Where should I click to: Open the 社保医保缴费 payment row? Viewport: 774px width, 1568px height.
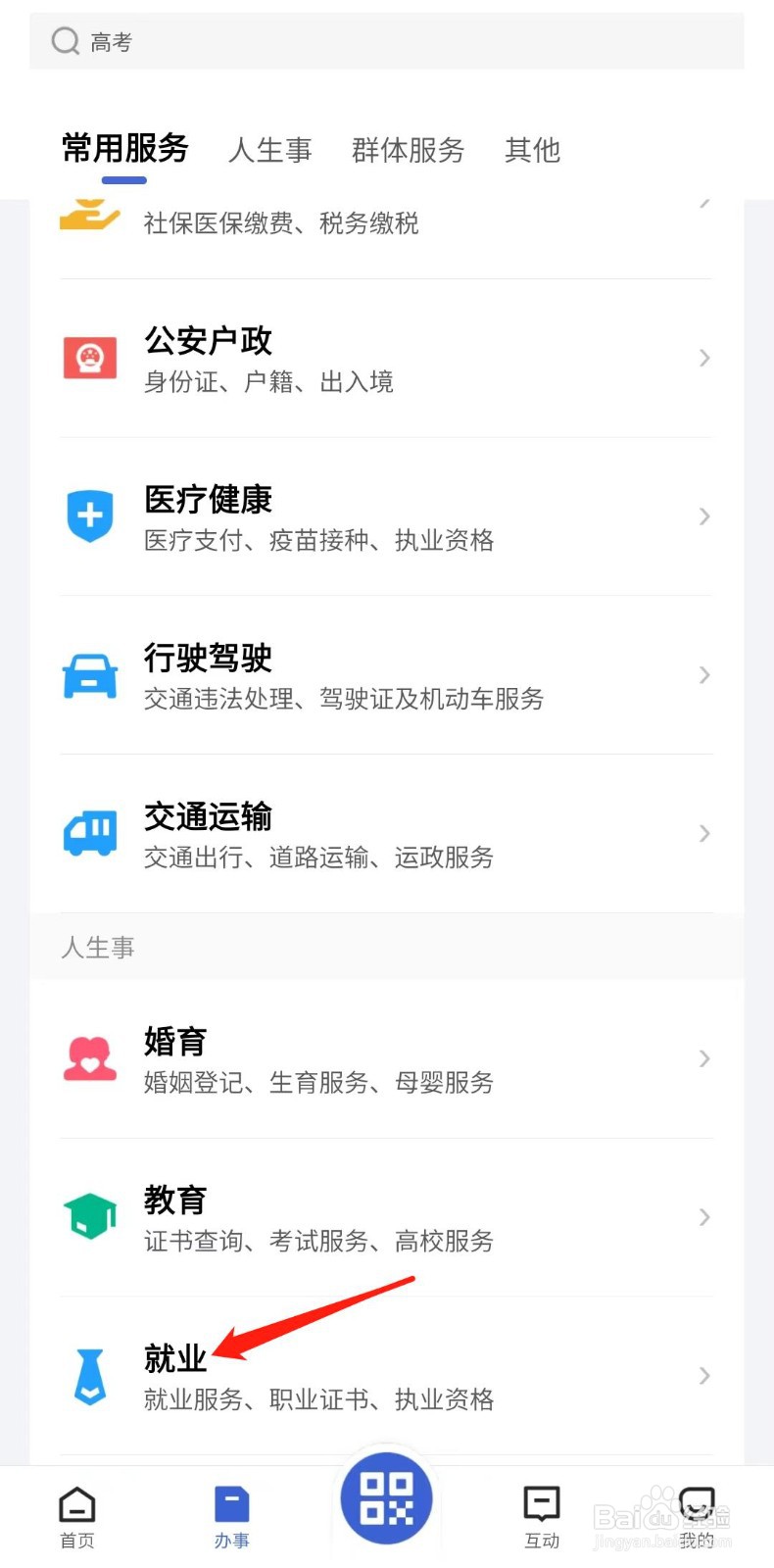click(386, 221)
